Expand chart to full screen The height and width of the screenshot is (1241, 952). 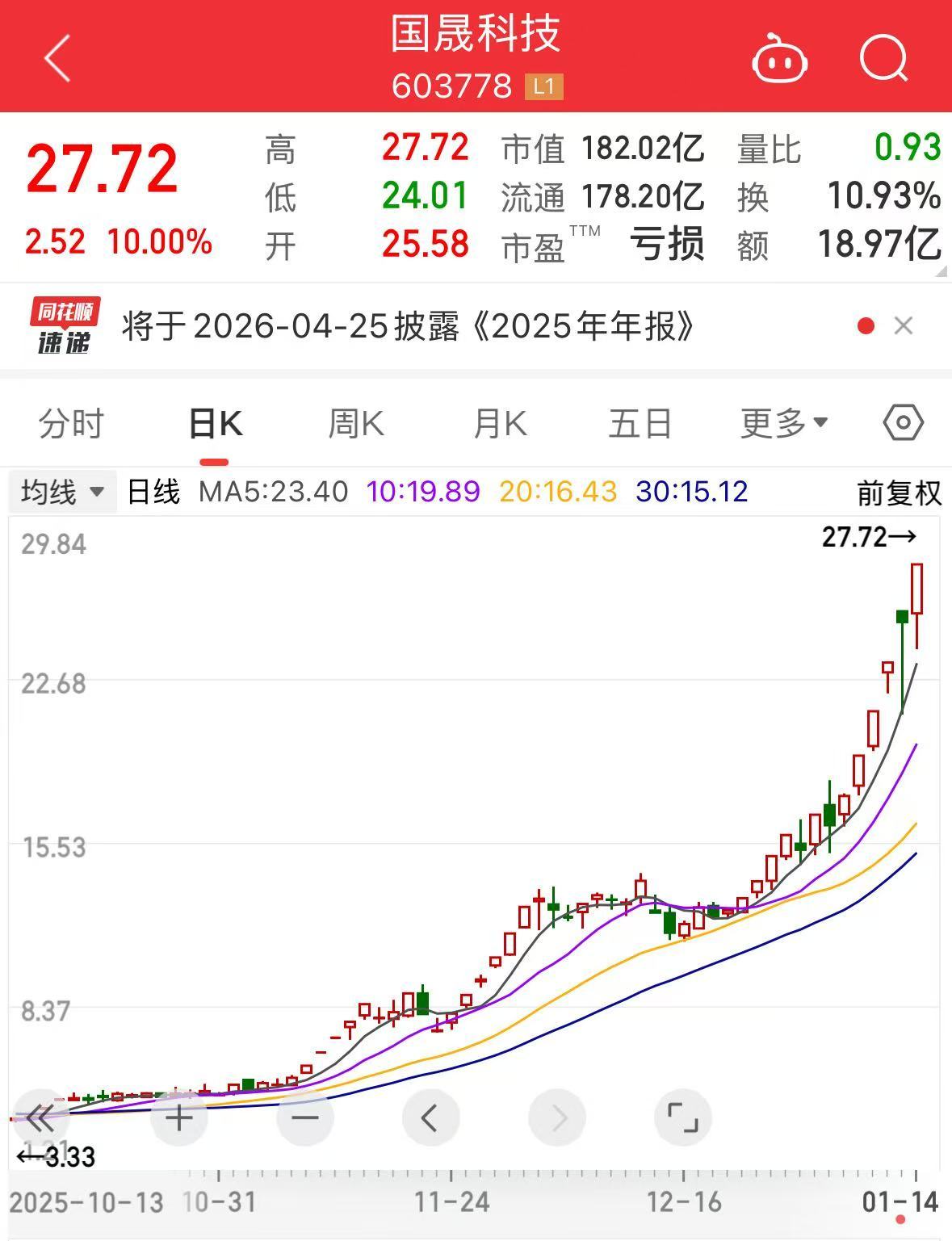pyautogui.click(x=682, y=1118)
